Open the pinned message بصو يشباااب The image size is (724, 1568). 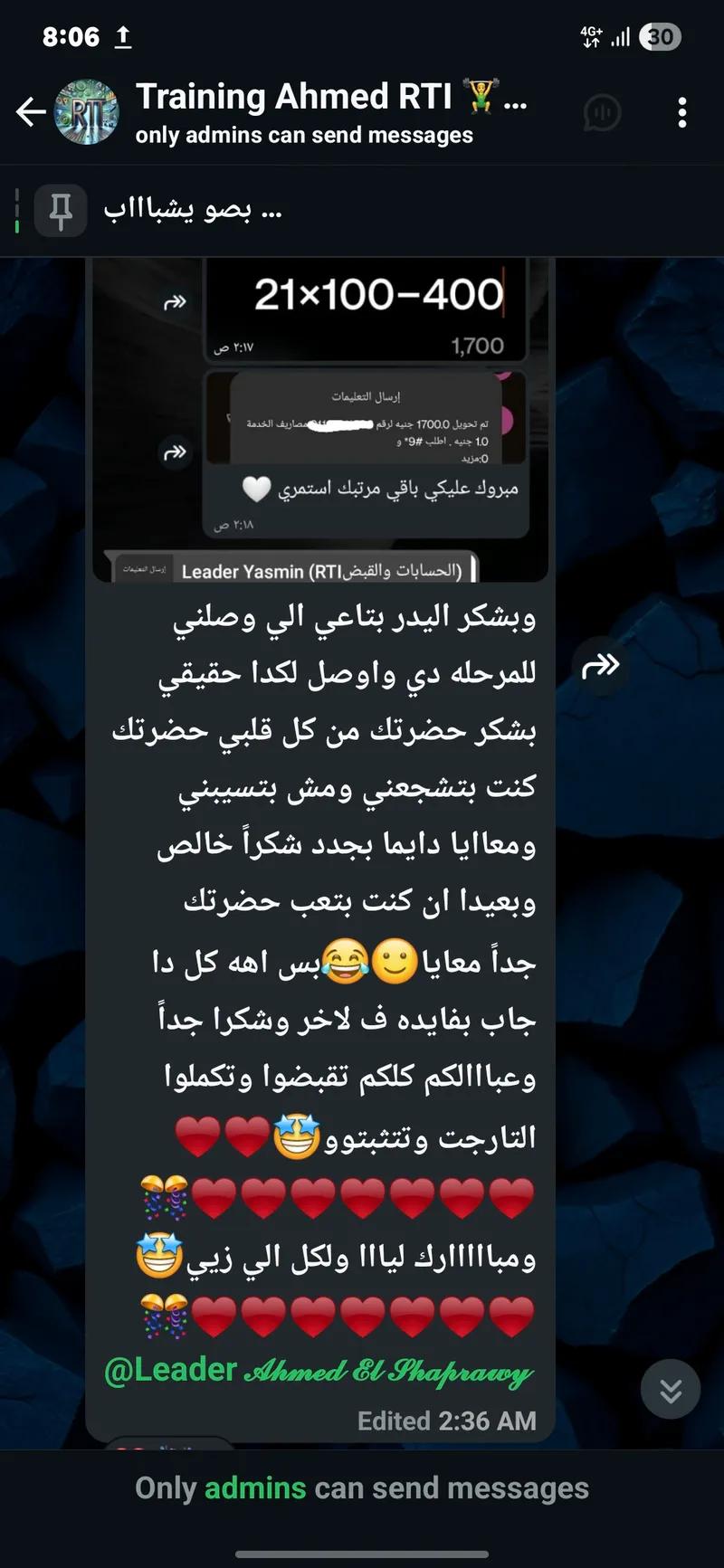[192, 211]
